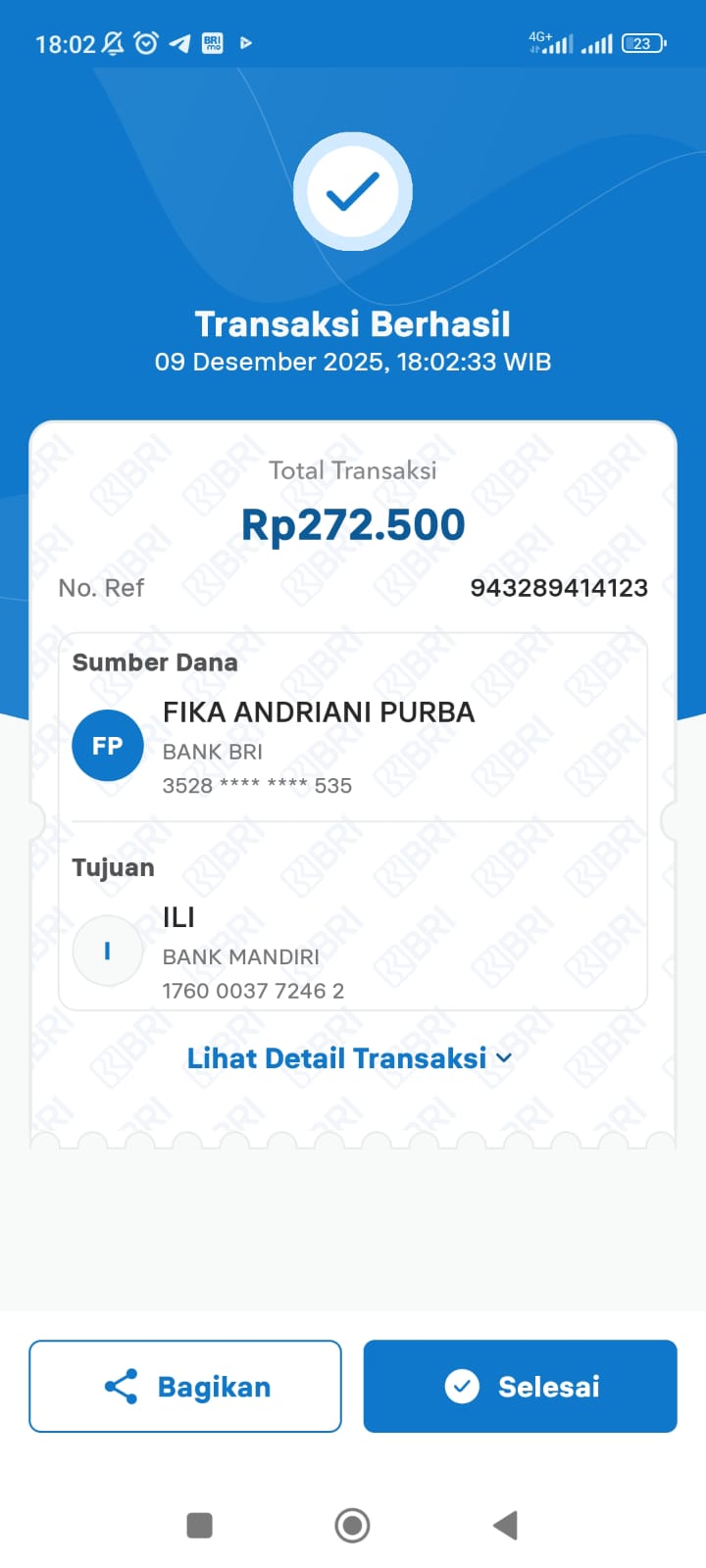Share the receipt with Bagikan
706x1568 pixels.
tap(185, 1386)
